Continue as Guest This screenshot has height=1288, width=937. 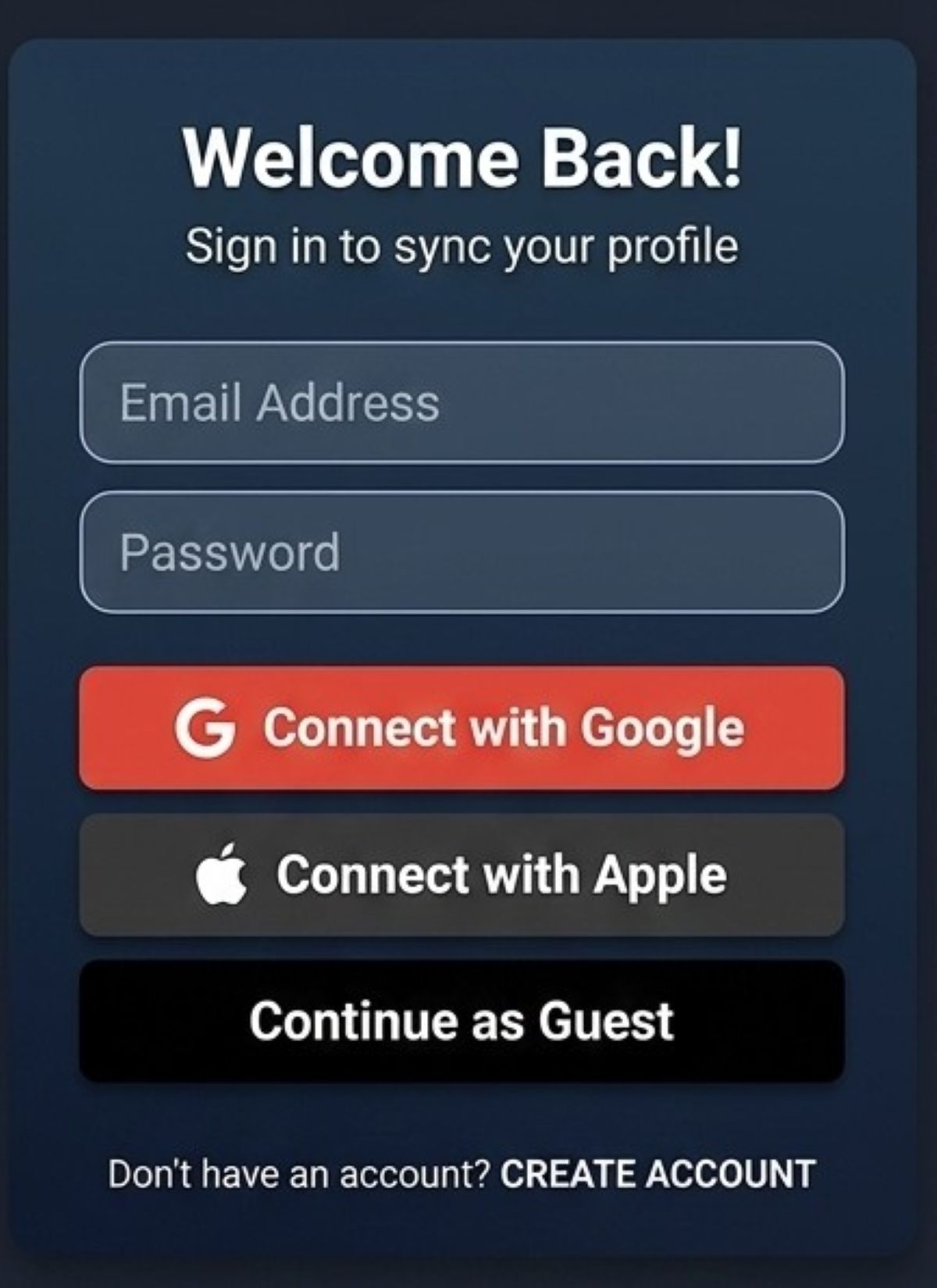(461, 1021)
